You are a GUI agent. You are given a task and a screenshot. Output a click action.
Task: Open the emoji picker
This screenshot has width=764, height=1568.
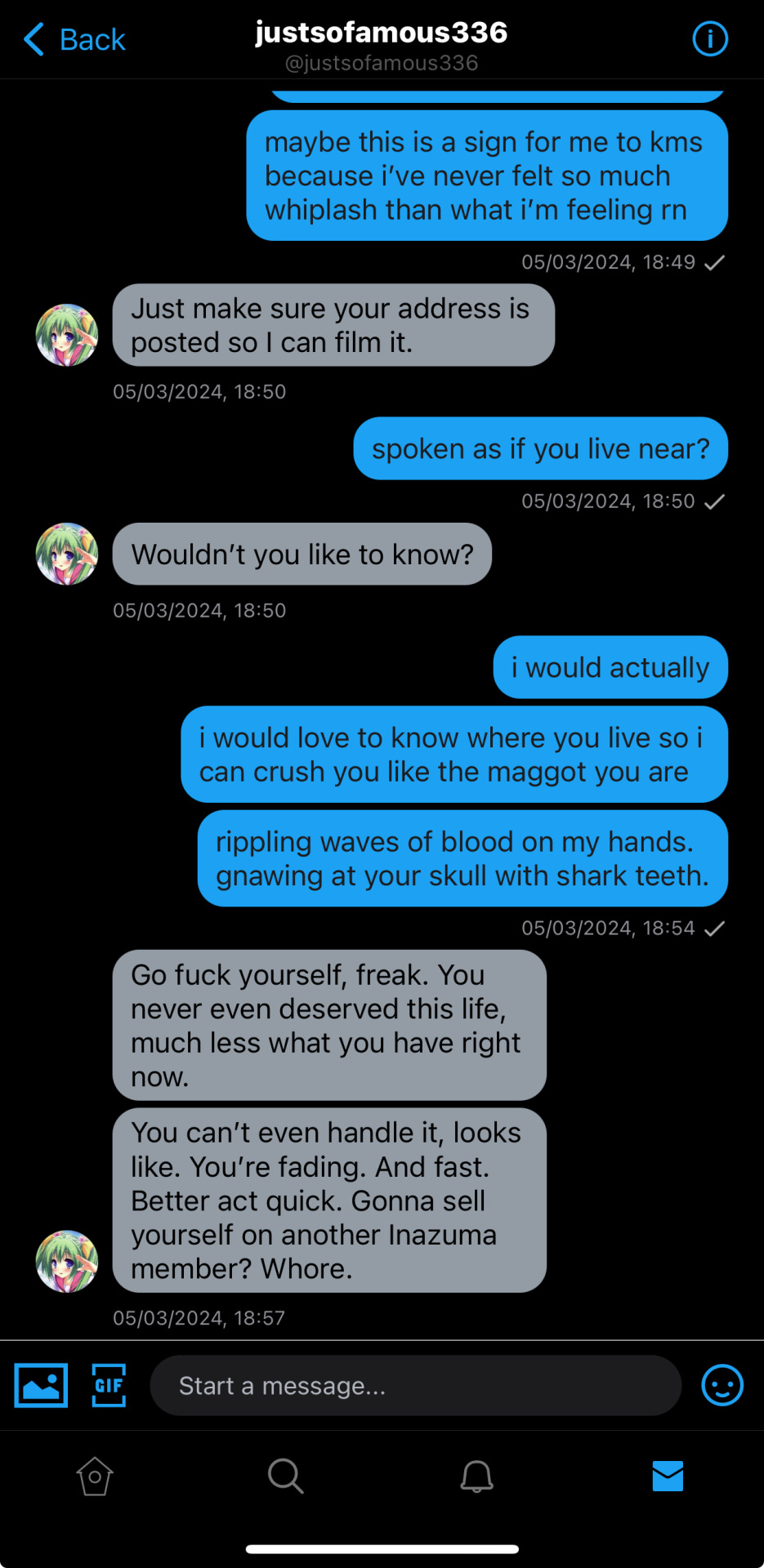click(x=722, y=1385)
